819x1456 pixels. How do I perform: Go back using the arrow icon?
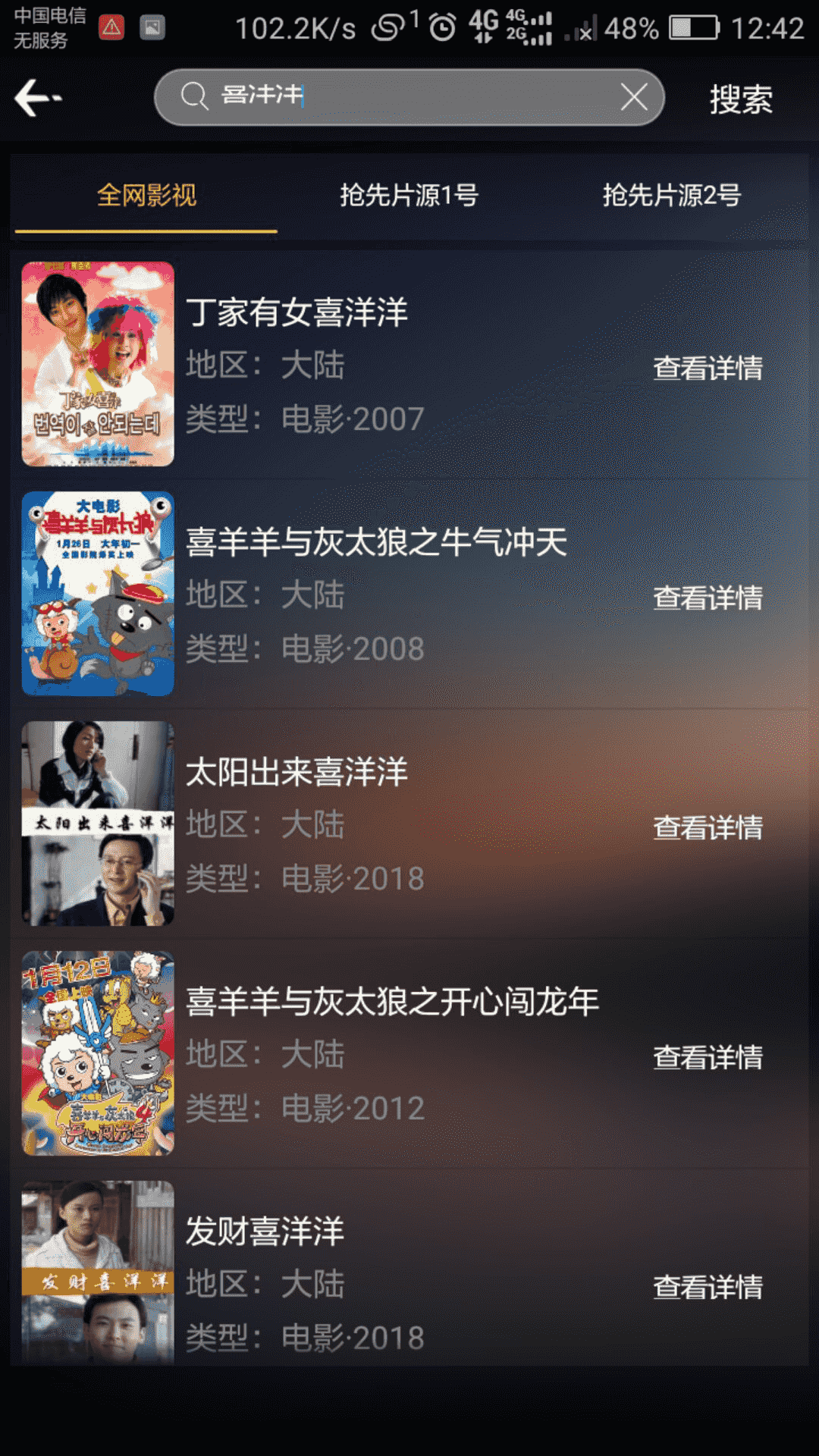[37, 98]
